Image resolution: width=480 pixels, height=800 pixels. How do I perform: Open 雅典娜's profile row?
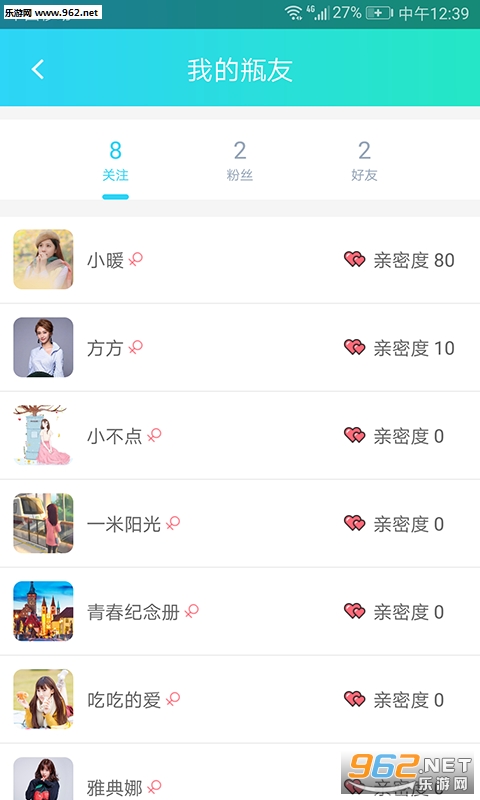(x=240, y=772)
